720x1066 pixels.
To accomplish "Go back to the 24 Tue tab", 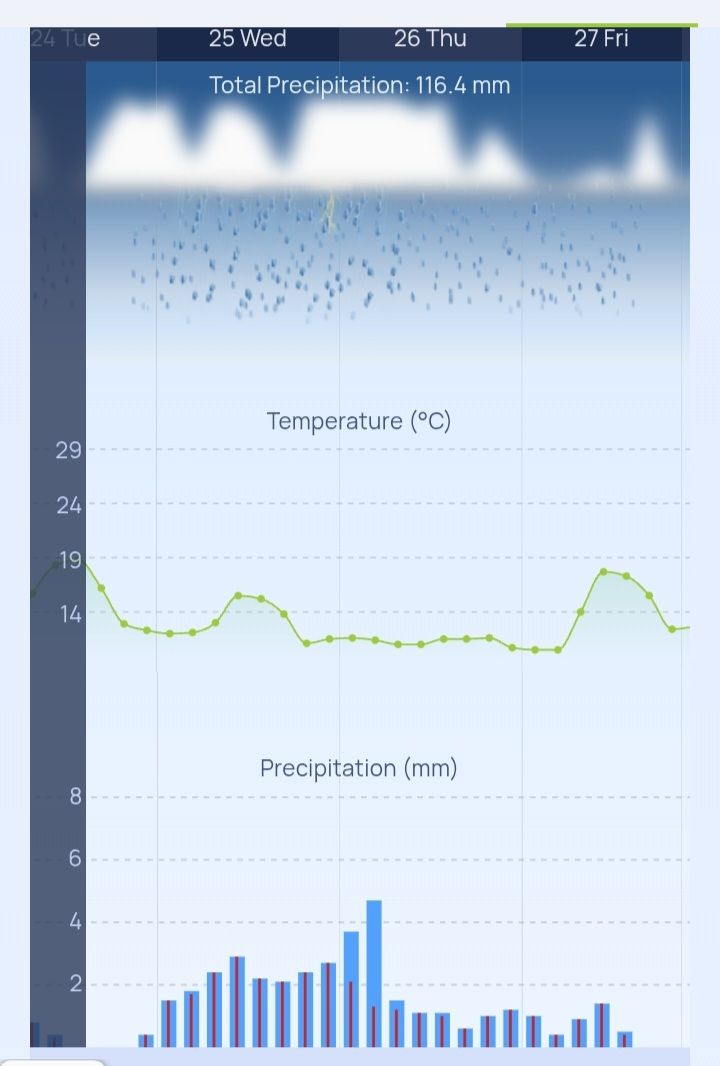I will (68, 40).
